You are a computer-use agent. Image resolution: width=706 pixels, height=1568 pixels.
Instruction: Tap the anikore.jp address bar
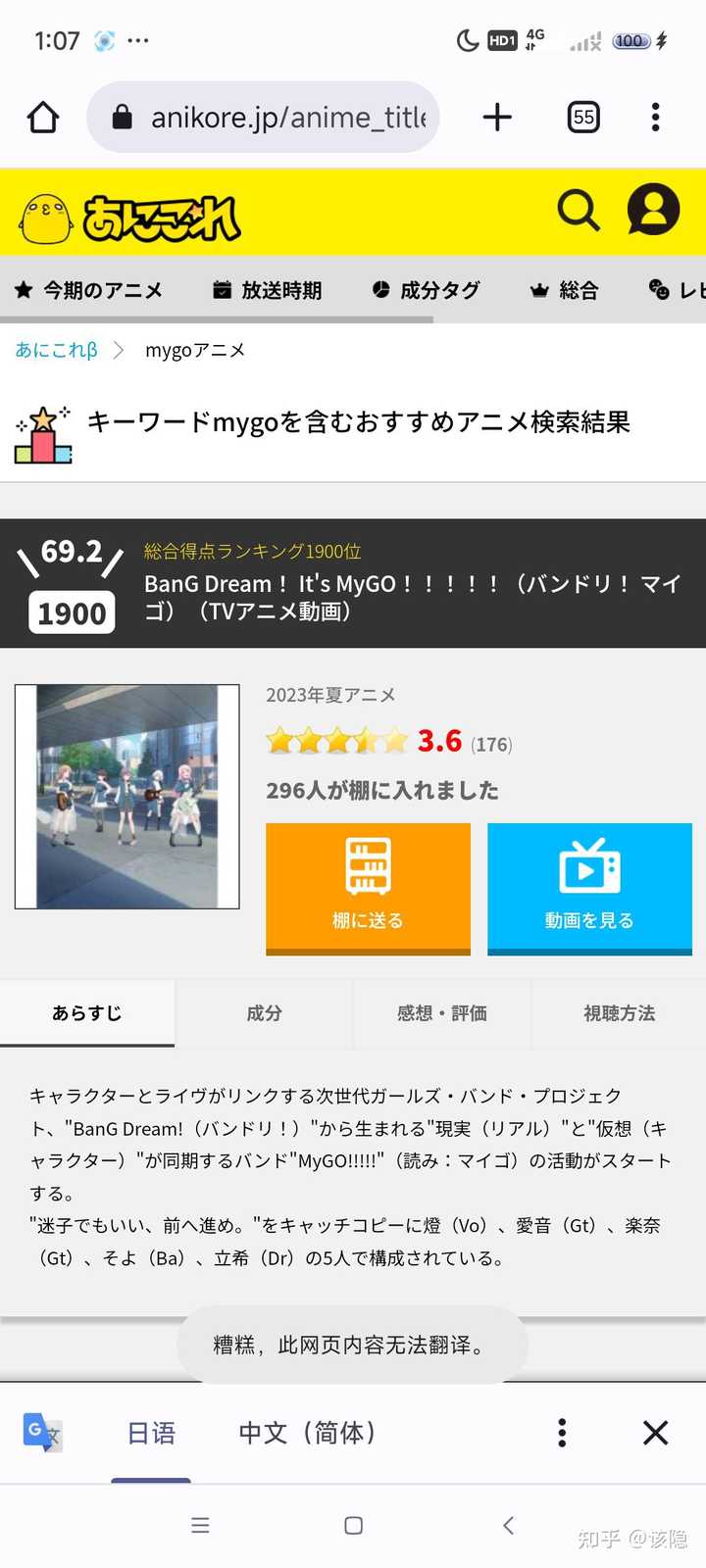tap(263, 118)
